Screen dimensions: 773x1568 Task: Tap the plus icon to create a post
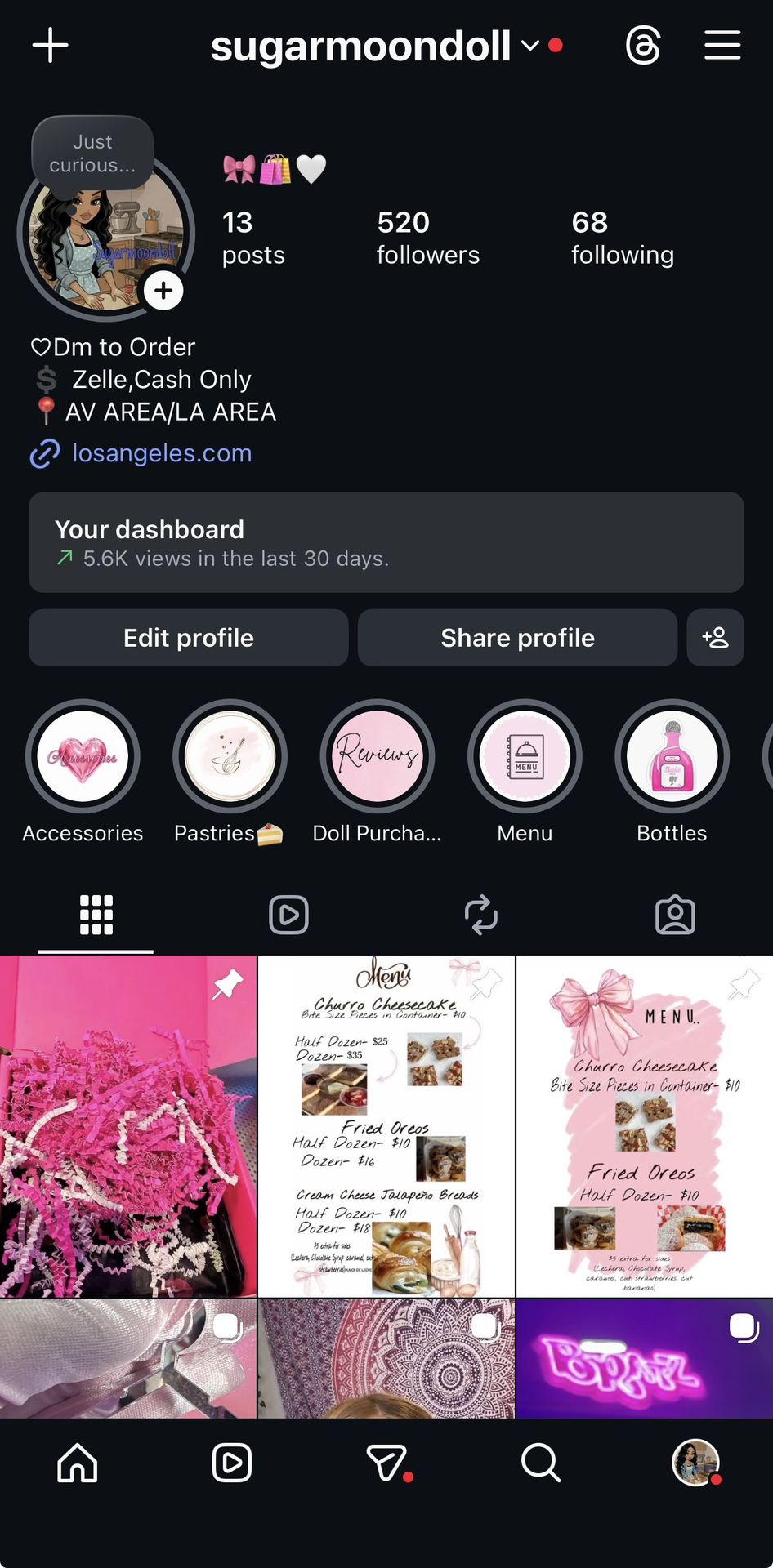point(50,45)
